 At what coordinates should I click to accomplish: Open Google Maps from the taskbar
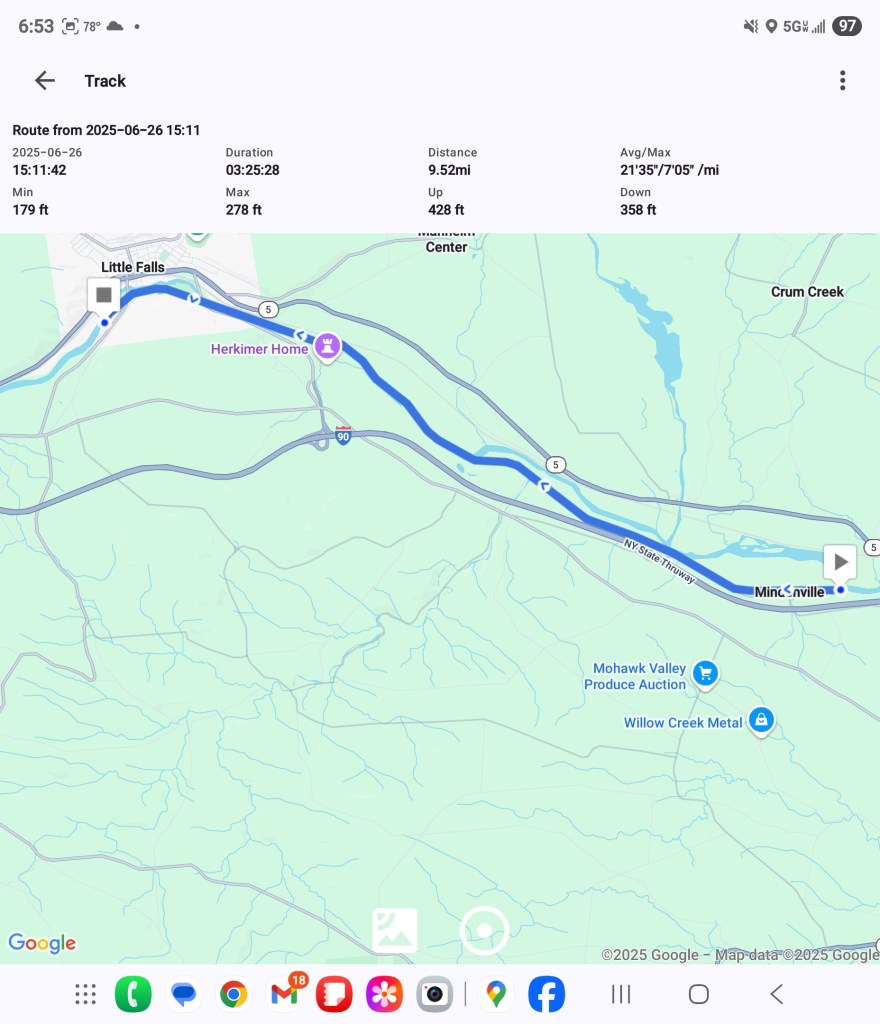(496, 994)
